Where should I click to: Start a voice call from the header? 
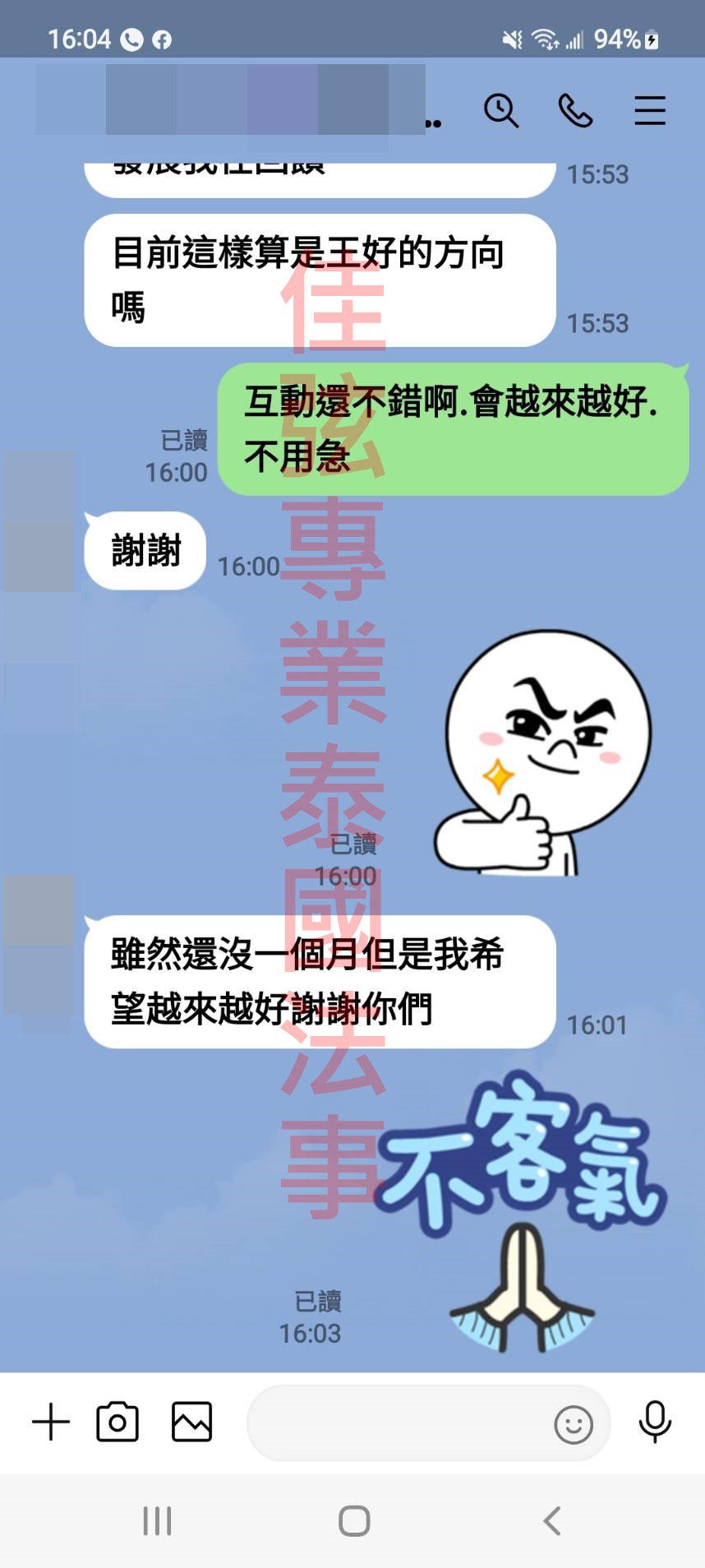pyautogui.click(x=575, y=110)
